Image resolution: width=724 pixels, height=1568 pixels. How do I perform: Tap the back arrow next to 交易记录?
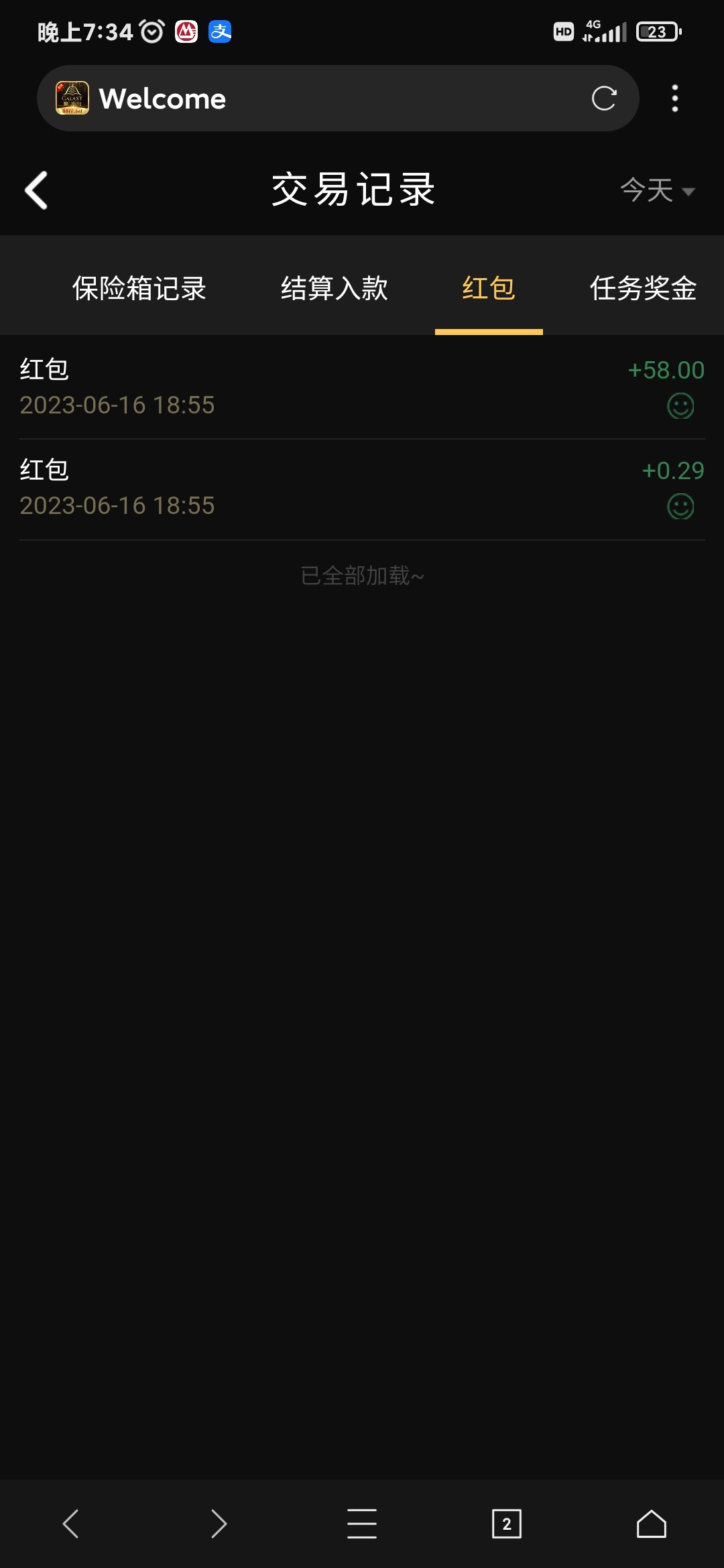(37, 190)
